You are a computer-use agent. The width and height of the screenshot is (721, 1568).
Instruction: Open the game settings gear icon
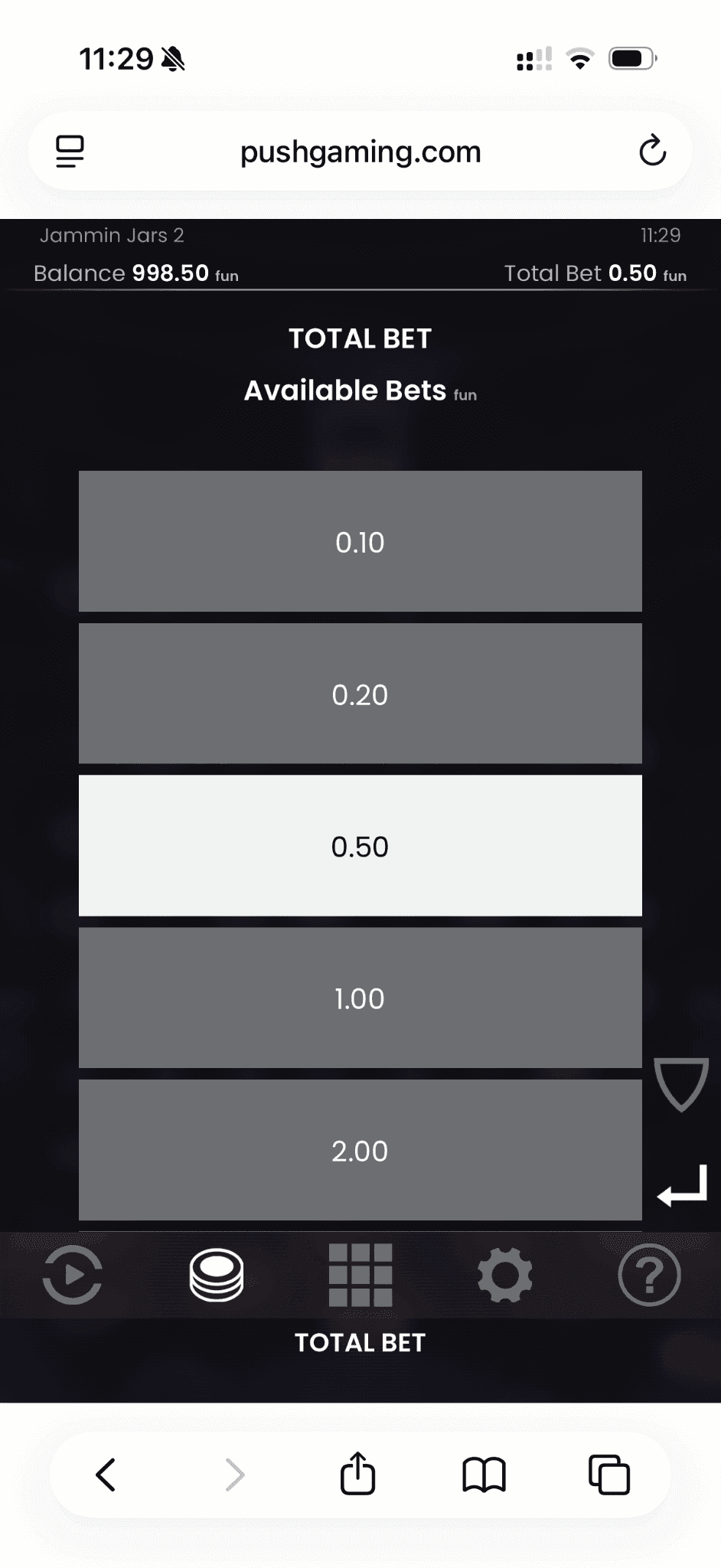504,1273
